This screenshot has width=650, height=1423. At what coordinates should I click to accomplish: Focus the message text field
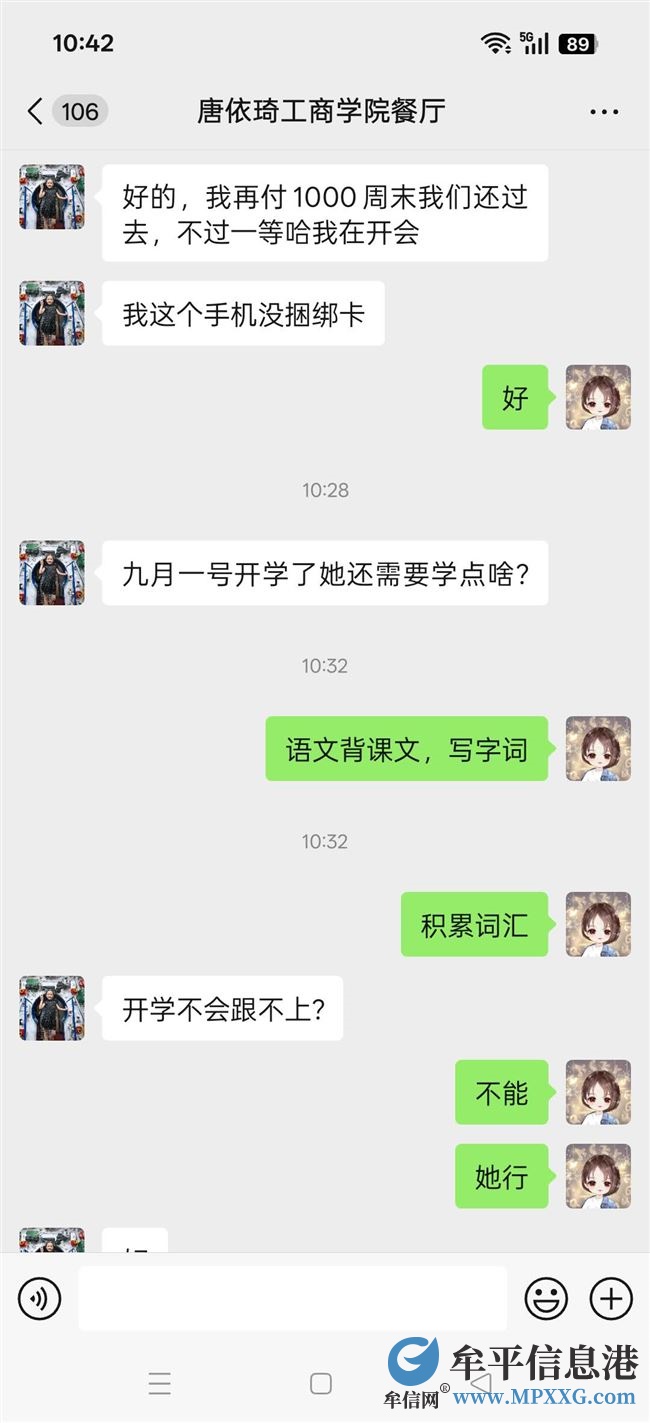point(292,1299)
